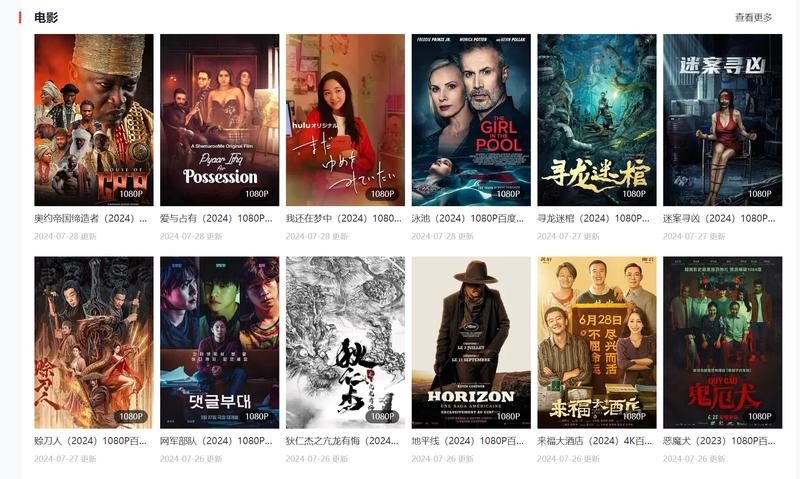Open the 恶魔犬 (2023) movie poster
Screen dimensions: 800x479
(722, 342)
